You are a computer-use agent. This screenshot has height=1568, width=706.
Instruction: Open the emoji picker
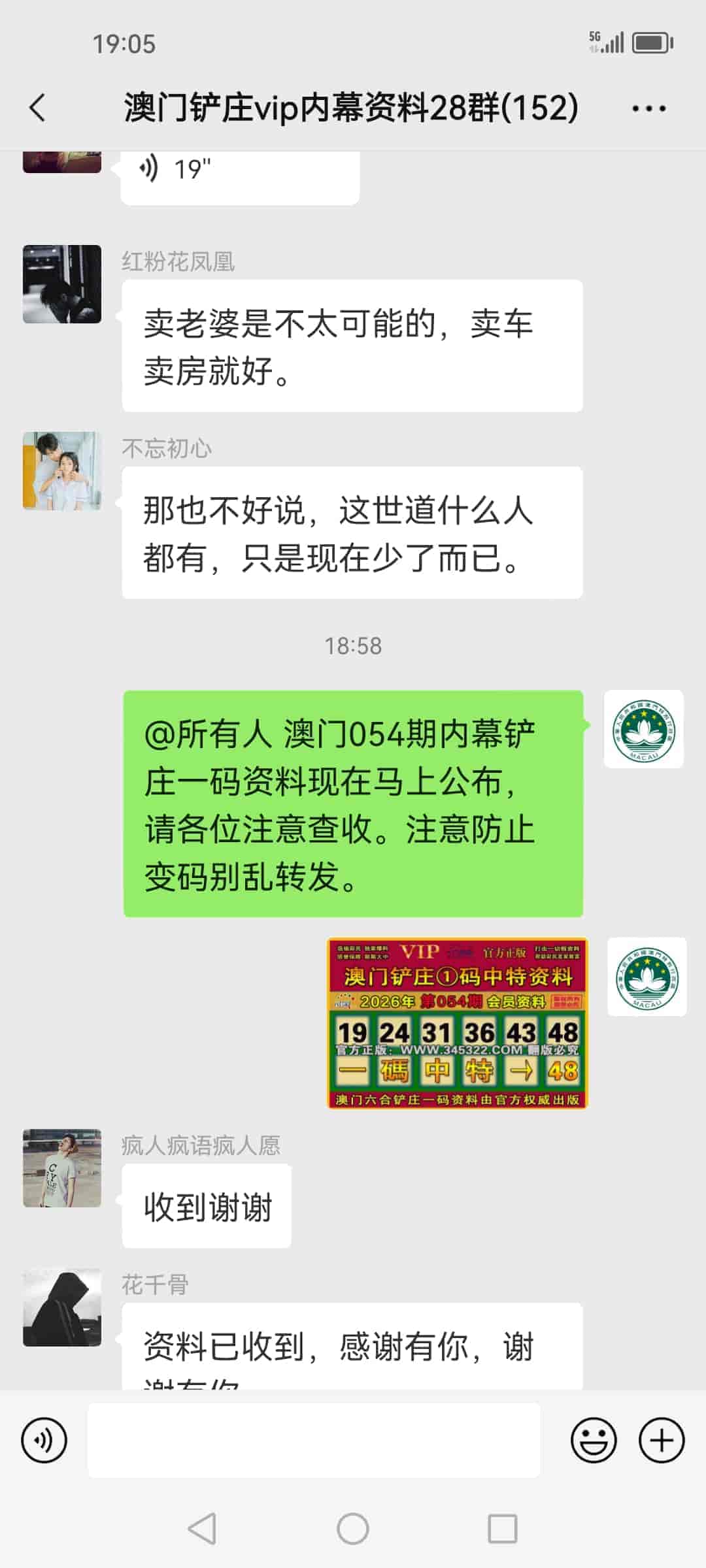pyautogui.click(x=592, y=1438)
